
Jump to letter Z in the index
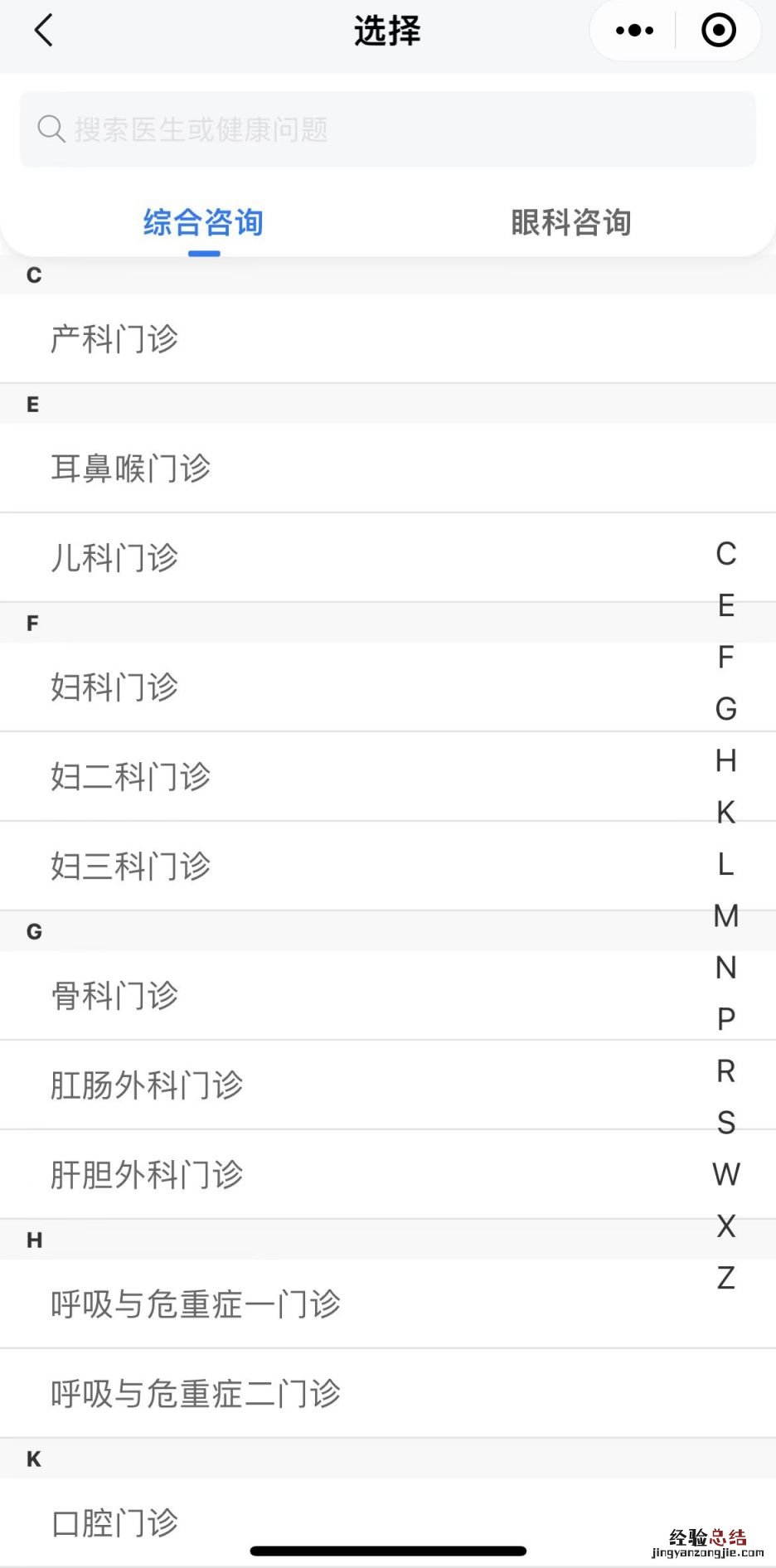[725, 1277]
